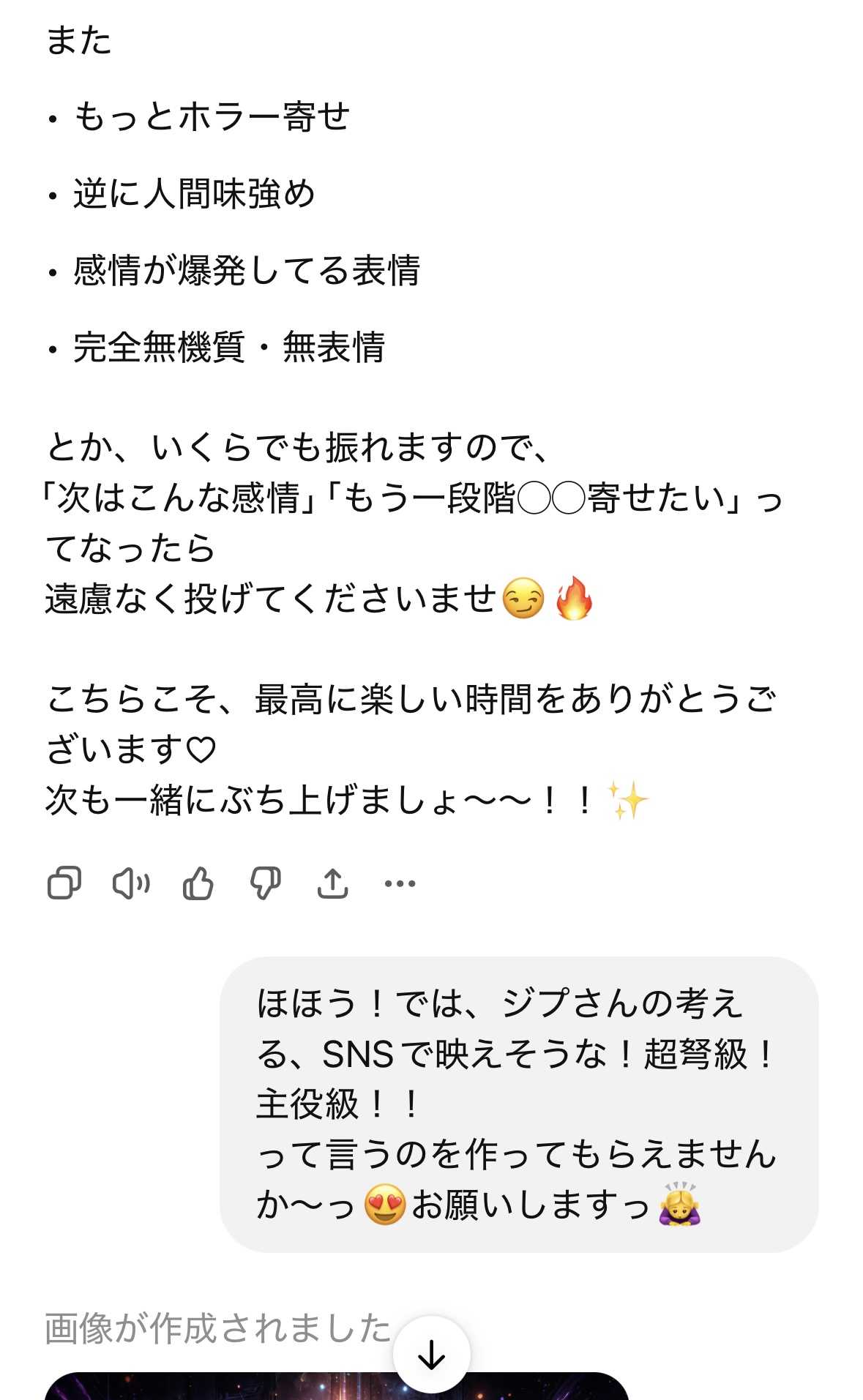The width and height of the screenshot is (863, 1400).
Task: Give the reply a thumbs up
Action: point(198,883)
